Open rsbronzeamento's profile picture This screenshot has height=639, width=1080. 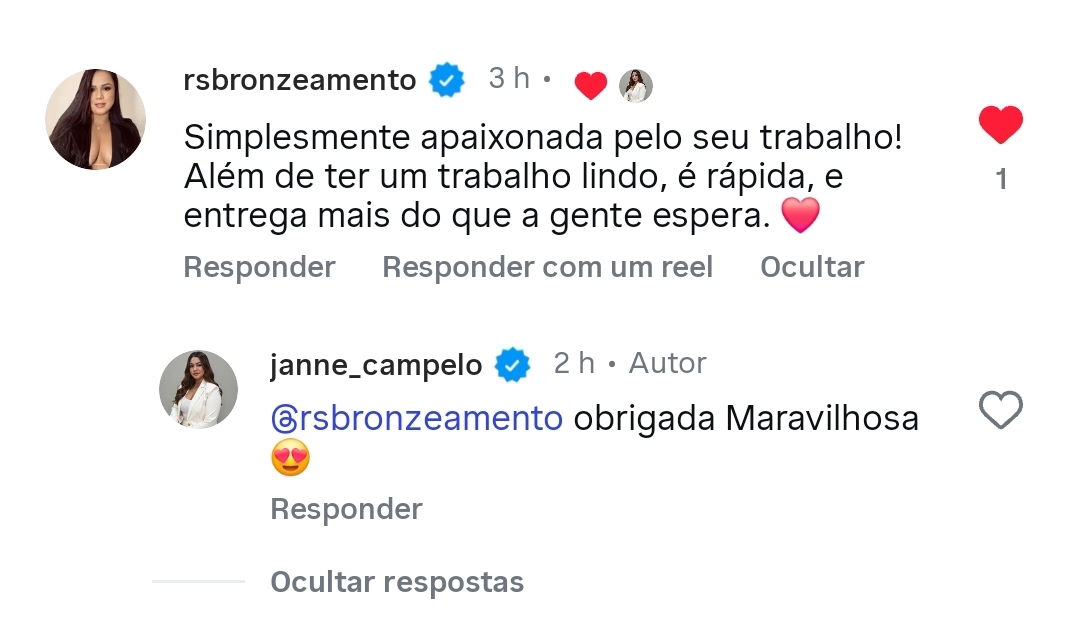click(x=96, y=119)
